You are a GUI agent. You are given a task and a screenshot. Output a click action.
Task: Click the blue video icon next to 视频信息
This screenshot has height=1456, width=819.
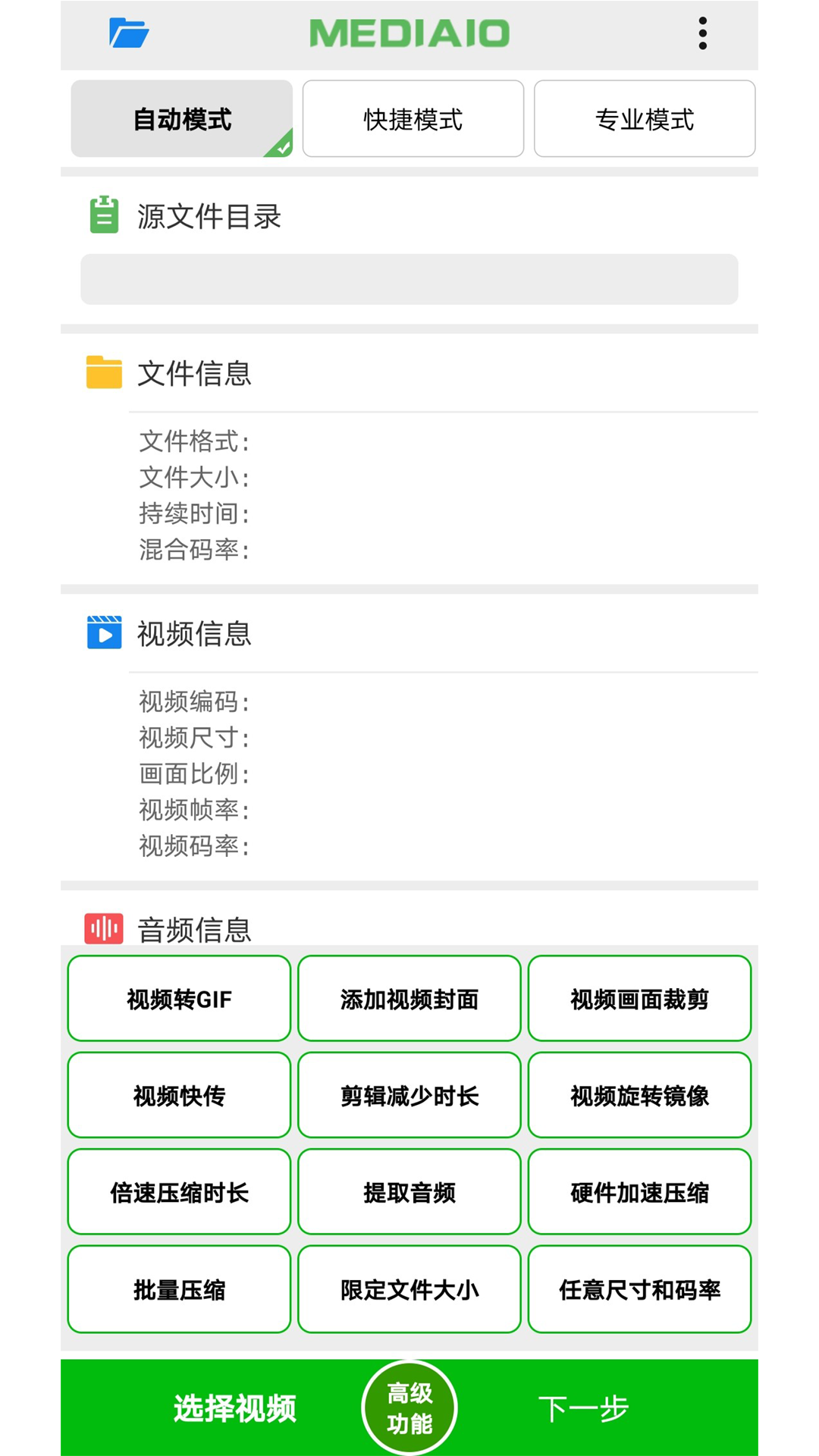pyautogui.click(x=104, y=634)
